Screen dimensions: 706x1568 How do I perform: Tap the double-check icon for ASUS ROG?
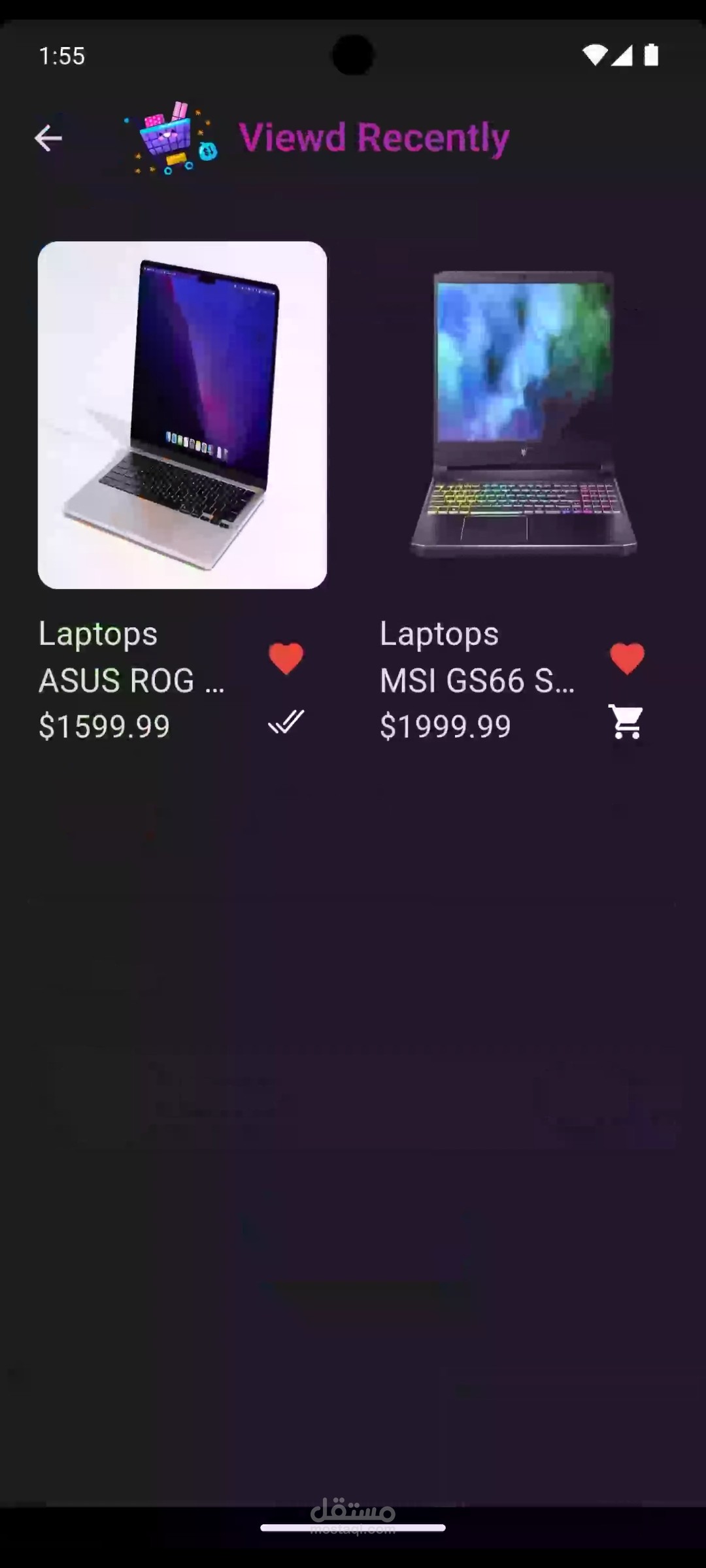click(286, 722)
